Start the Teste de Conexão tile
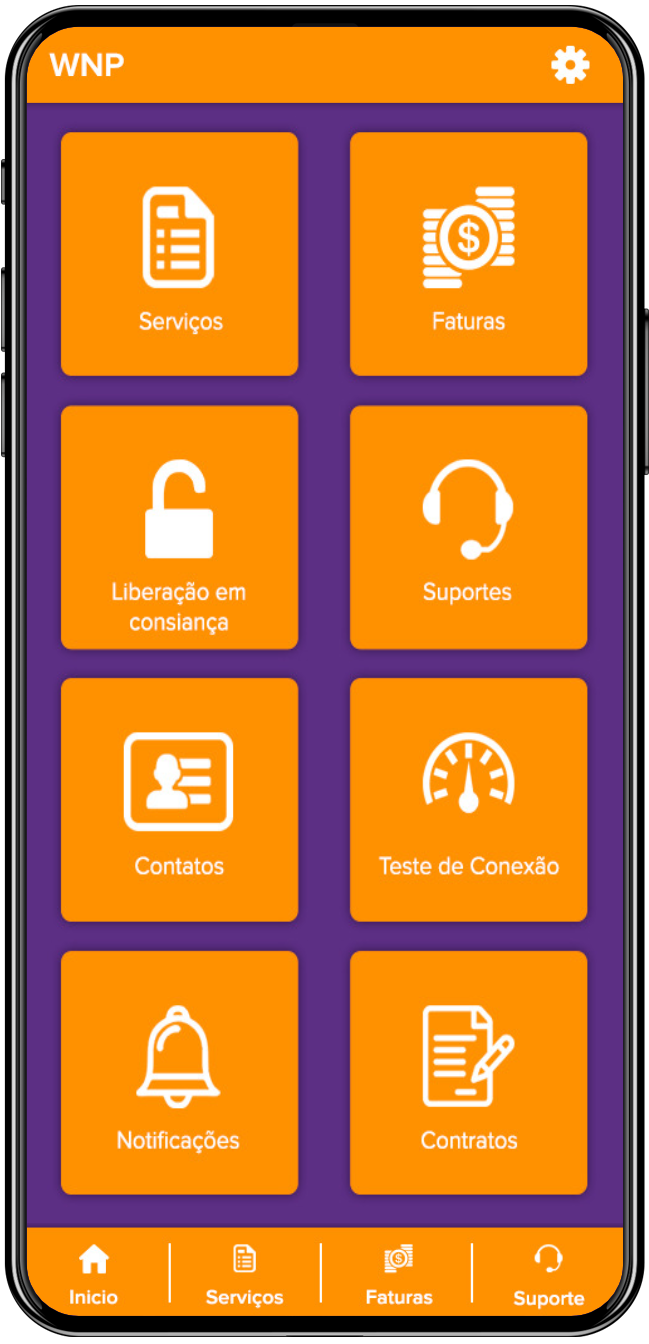Viewport: 649px width, 1344px height. 468,800
